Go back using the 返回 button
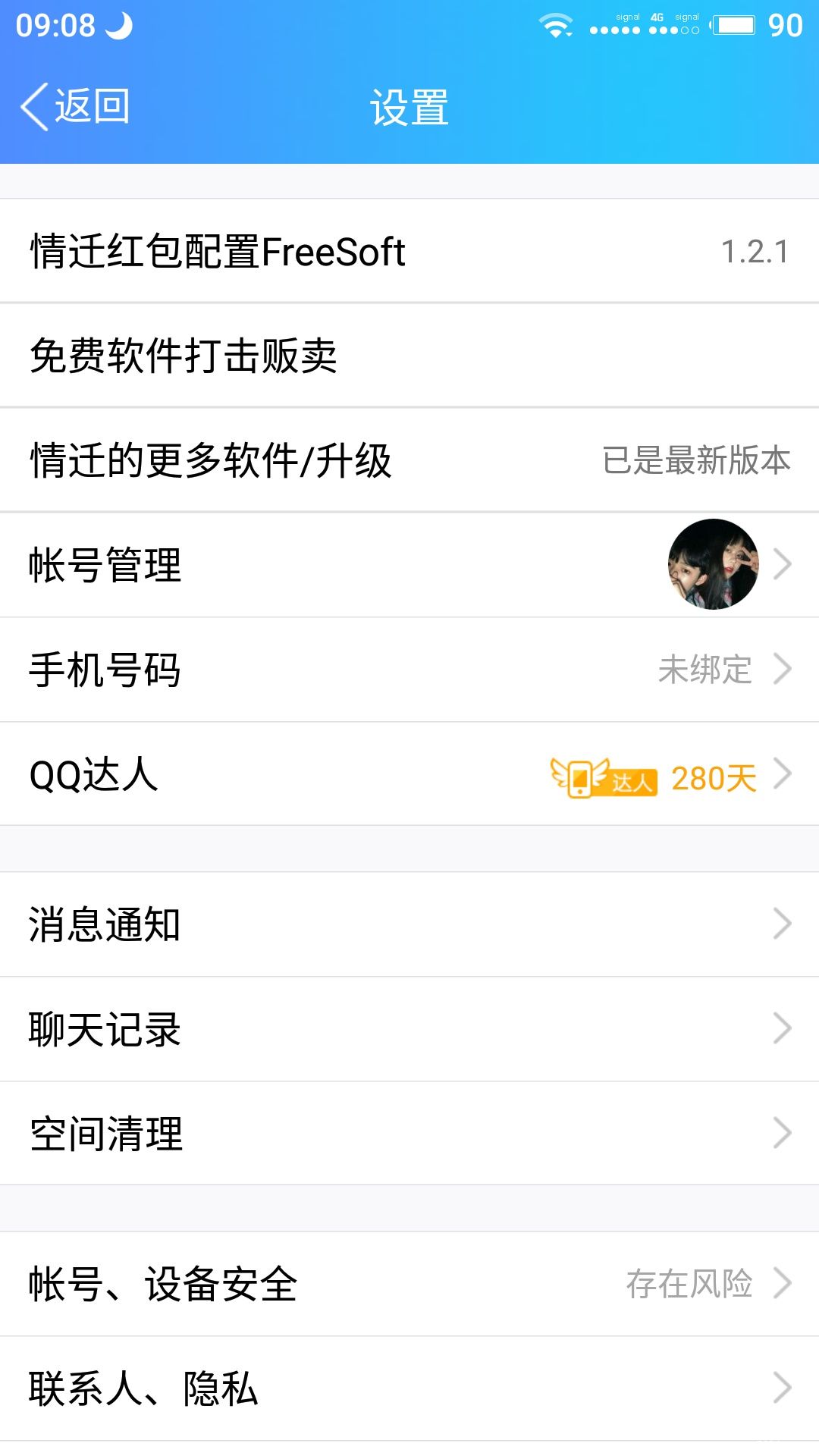819x1456 pixels. tap(76, 106)
